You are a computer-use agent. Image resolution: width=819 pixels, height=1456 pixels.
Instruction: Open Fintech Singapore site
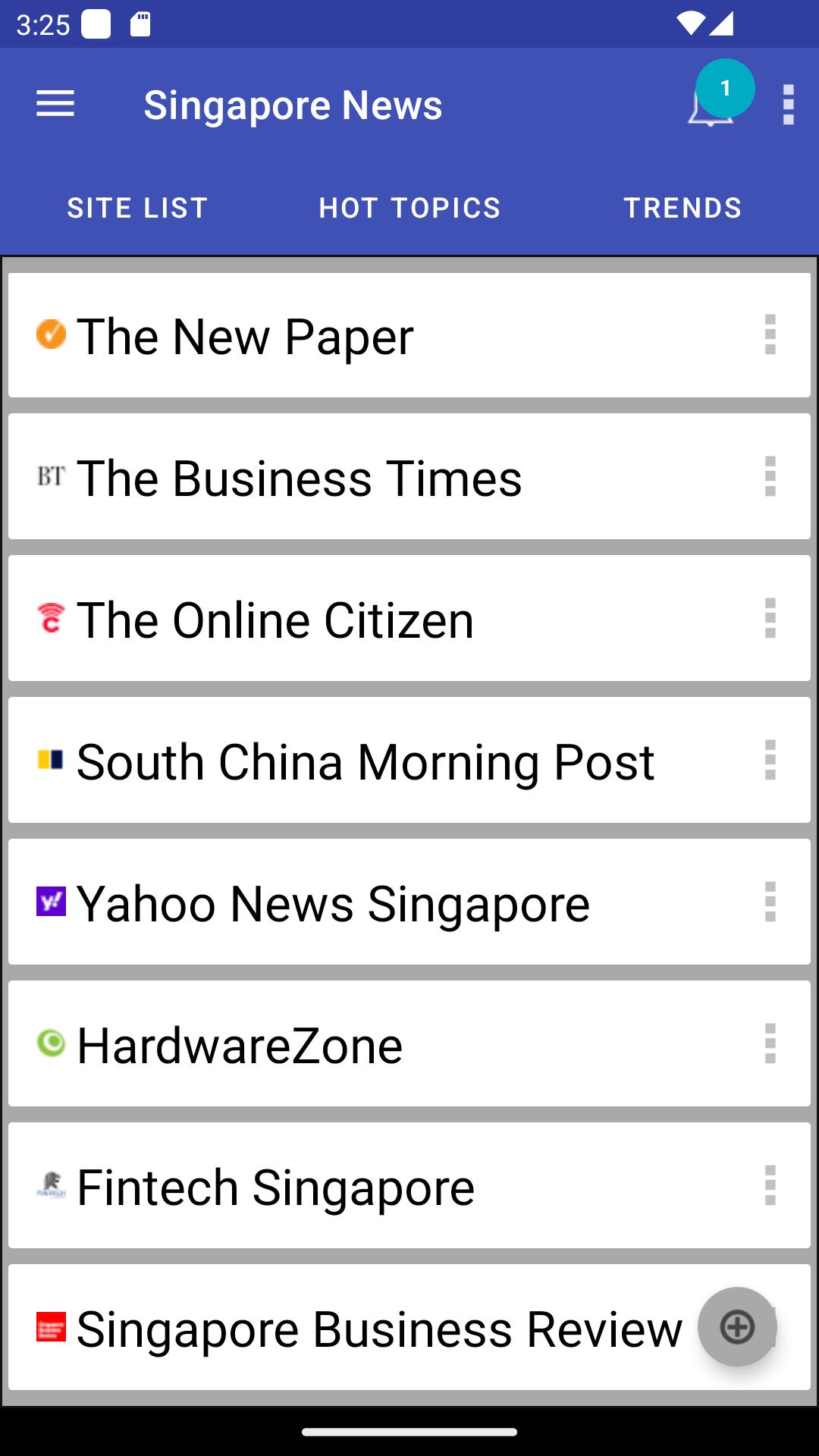coord(409,1186)
